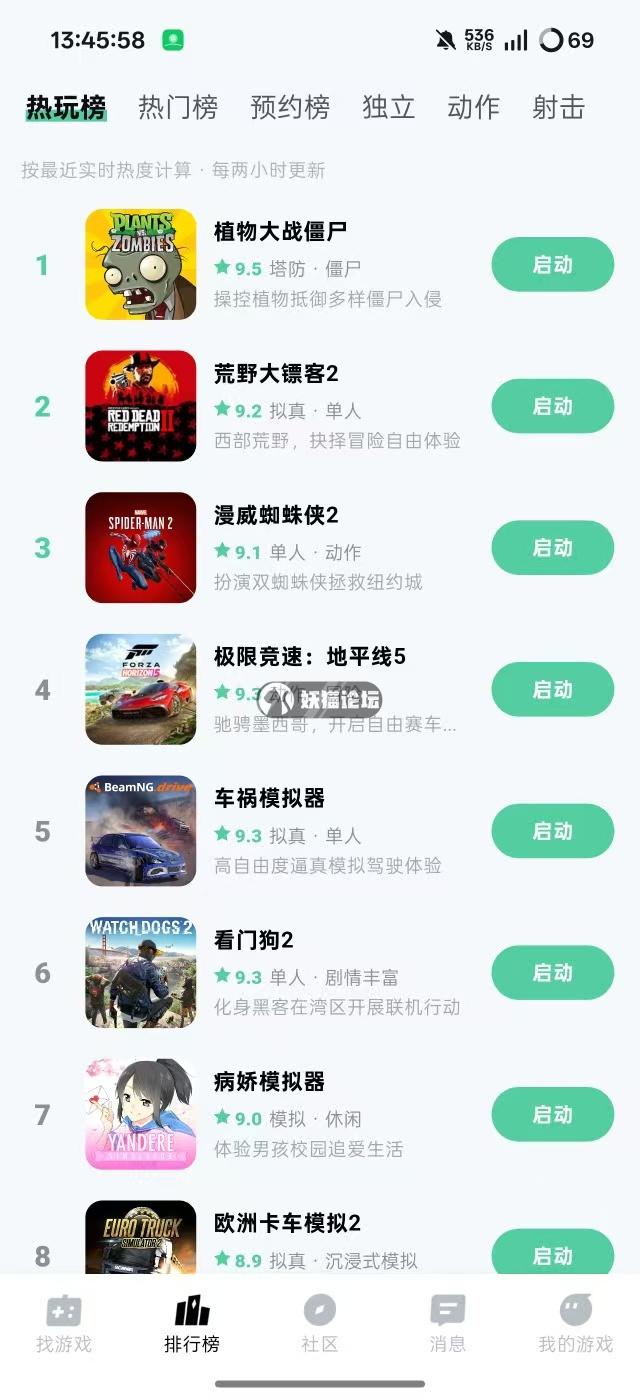This screenshot has width=640, height=1400.
Task: Tap 启动 next to 车祸模拟器
Action: point(552,831)
